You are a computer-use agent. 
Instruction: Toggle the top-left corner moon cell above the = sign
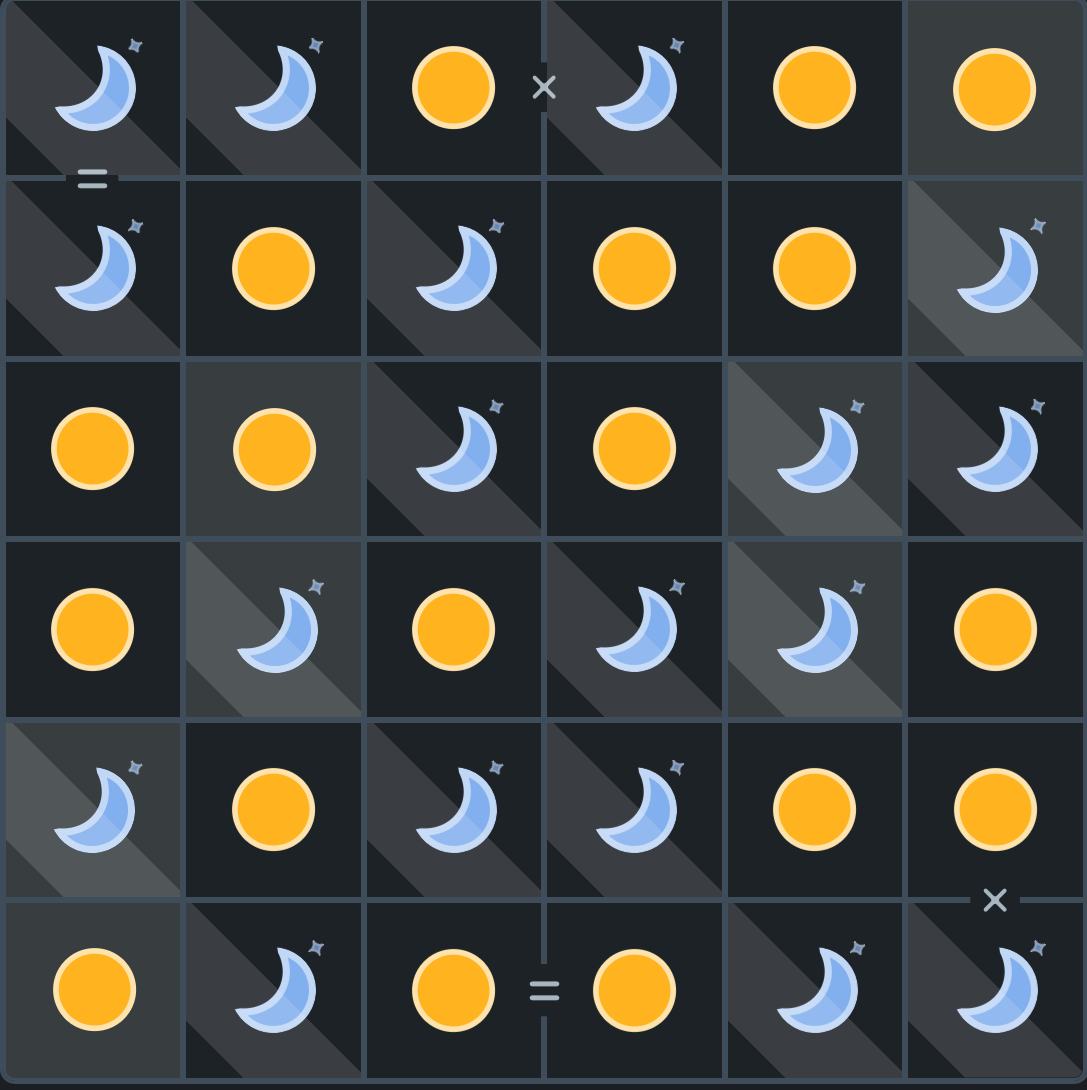pos(93,88)
